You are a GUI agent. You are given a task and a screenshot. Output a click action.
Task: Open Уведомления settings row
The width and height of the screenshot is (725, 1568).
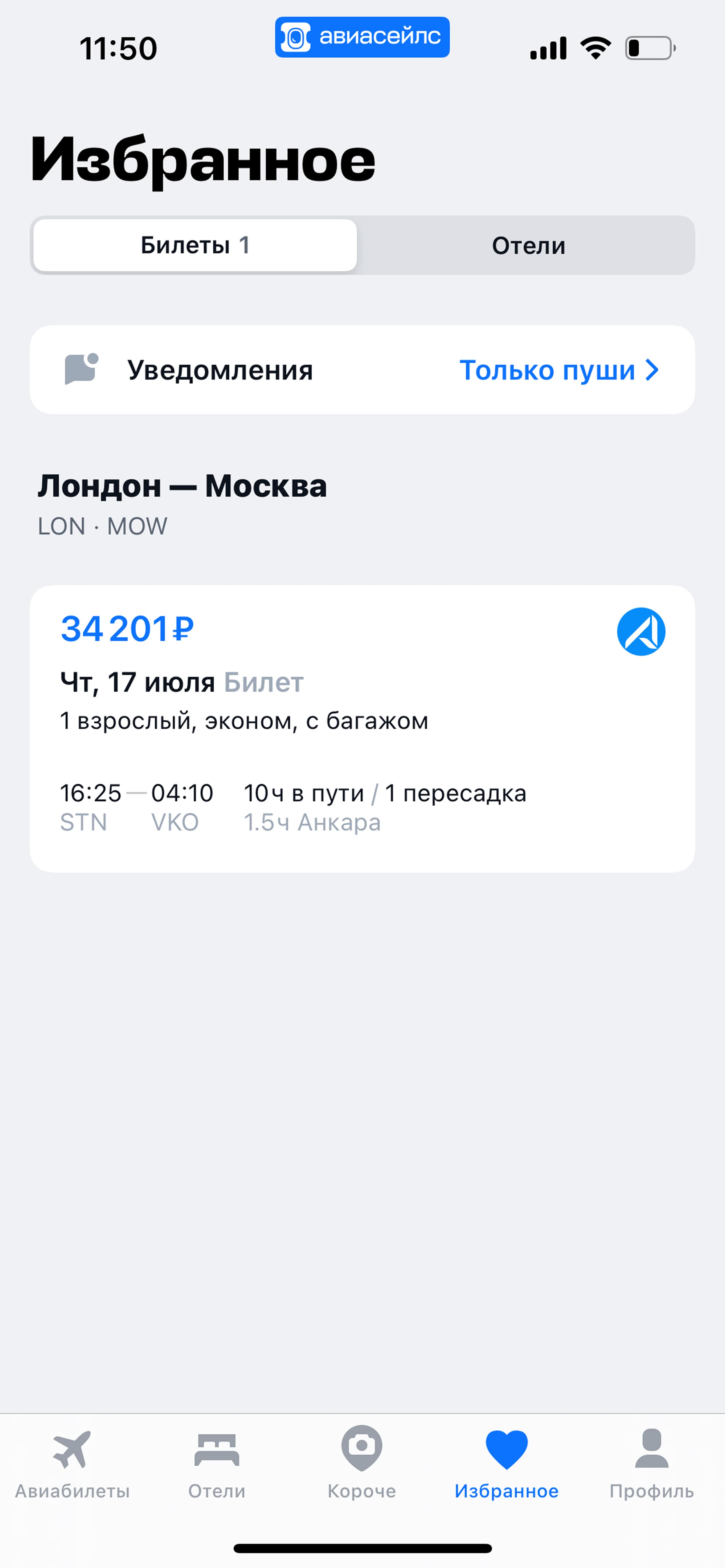click(x=362, y=369)
